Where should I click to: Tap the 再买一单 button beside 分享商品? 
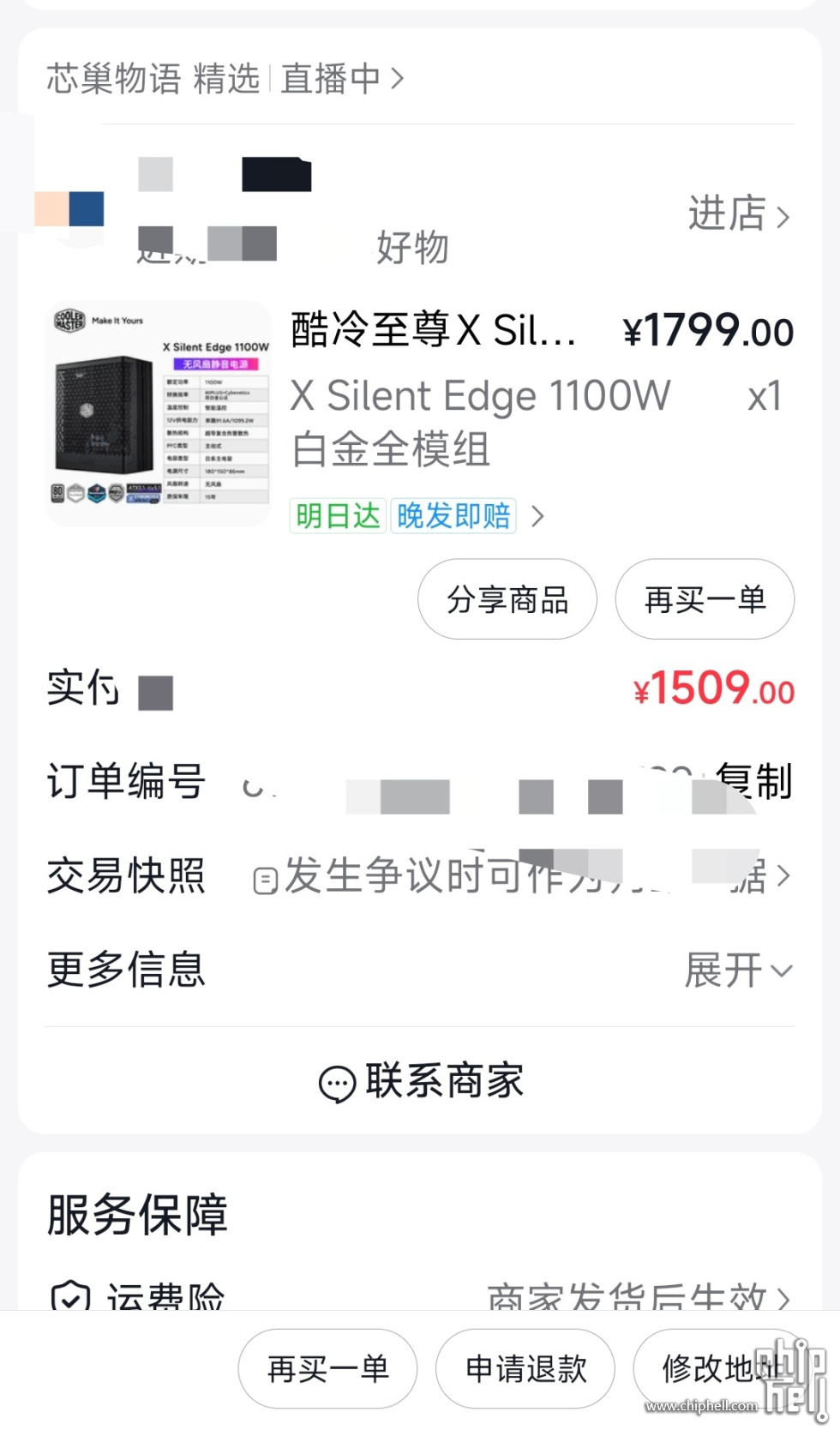click(704, 599)
